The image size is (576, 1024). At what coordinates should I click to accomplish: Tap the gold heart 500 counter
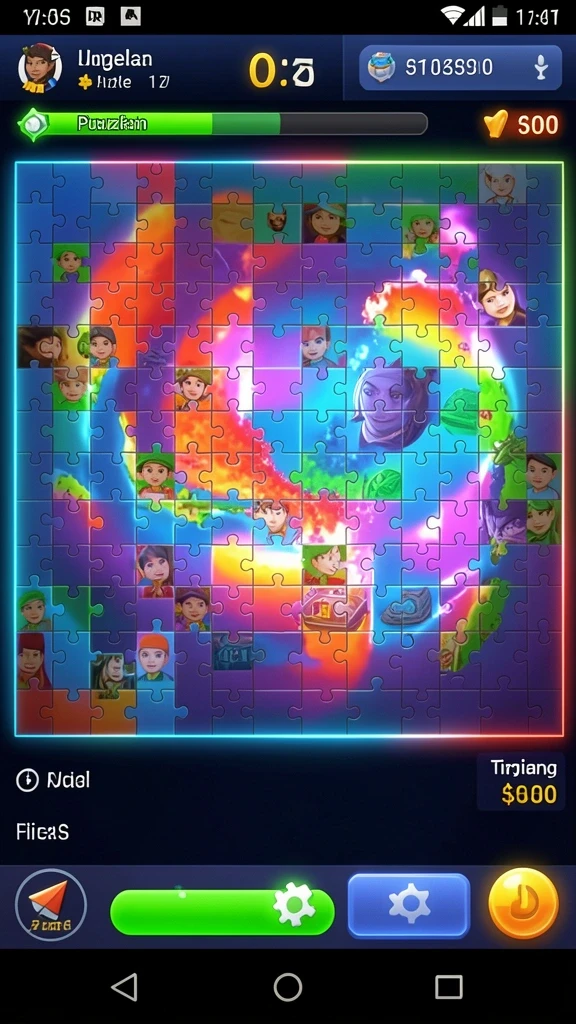coord(521,124)
